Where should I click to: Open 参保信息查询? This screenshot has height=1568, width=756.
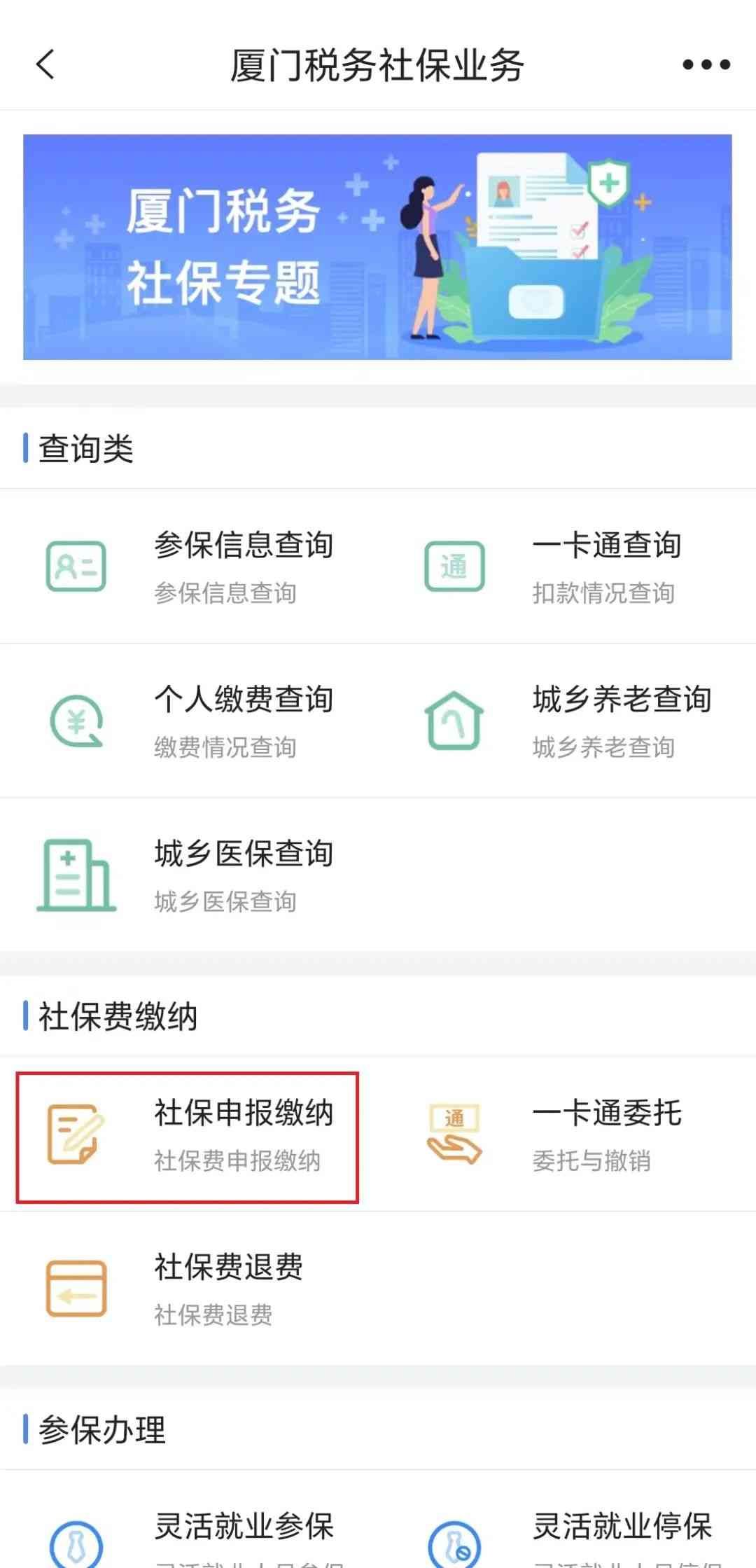coord(189,566)
